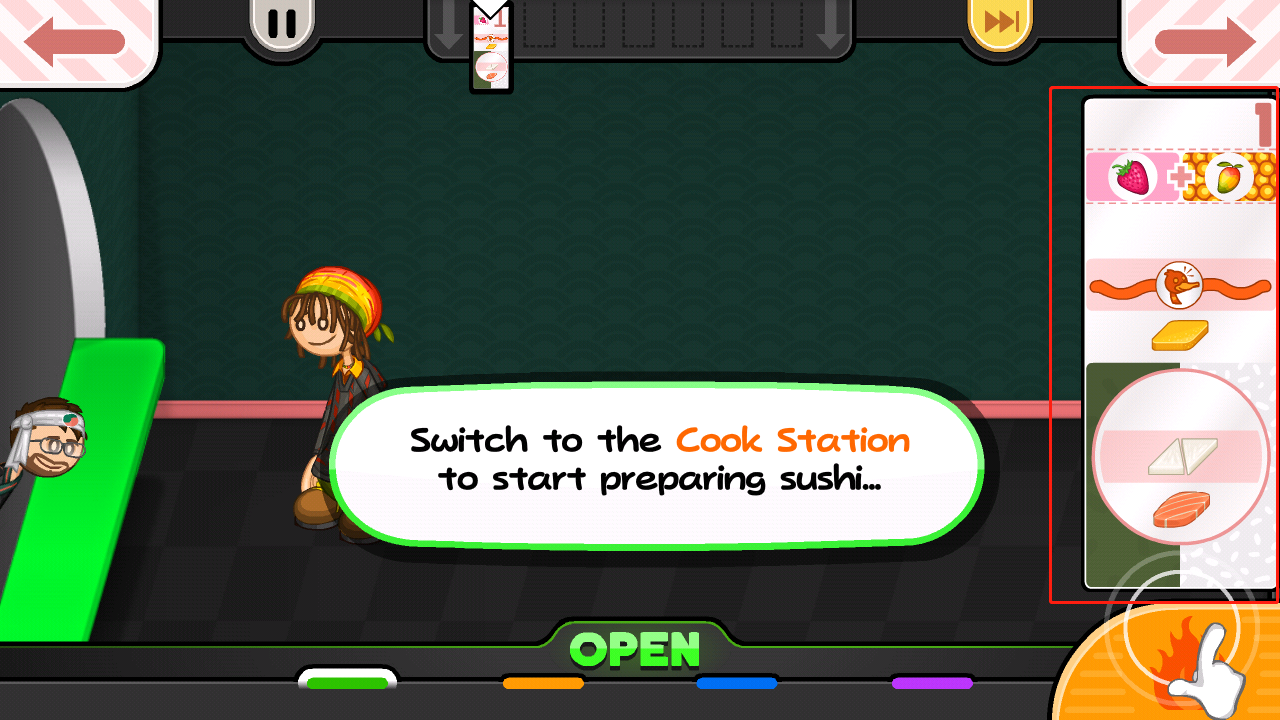Select the orange station tab
The image size is (1280, 720).
543,683
